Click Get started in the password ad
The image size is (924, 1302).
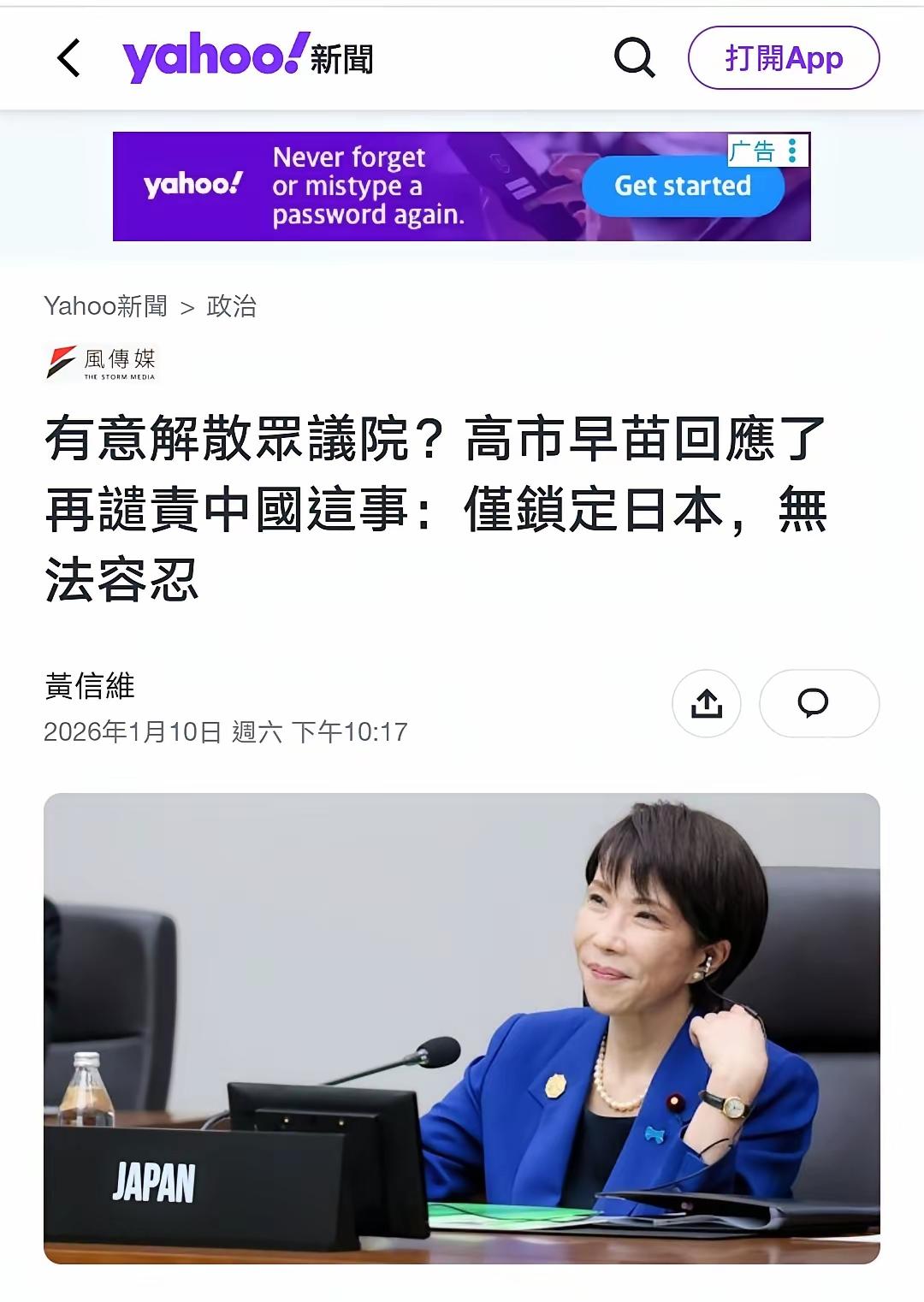(x=684, y=186)
